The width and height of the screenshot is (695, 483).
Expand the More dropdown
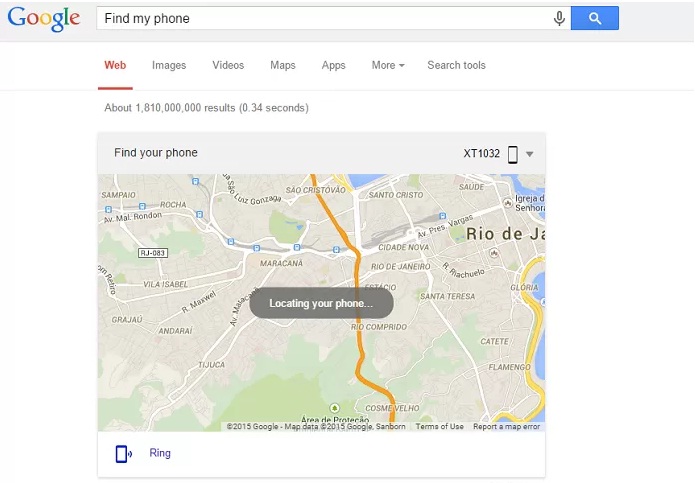[387, 65]
